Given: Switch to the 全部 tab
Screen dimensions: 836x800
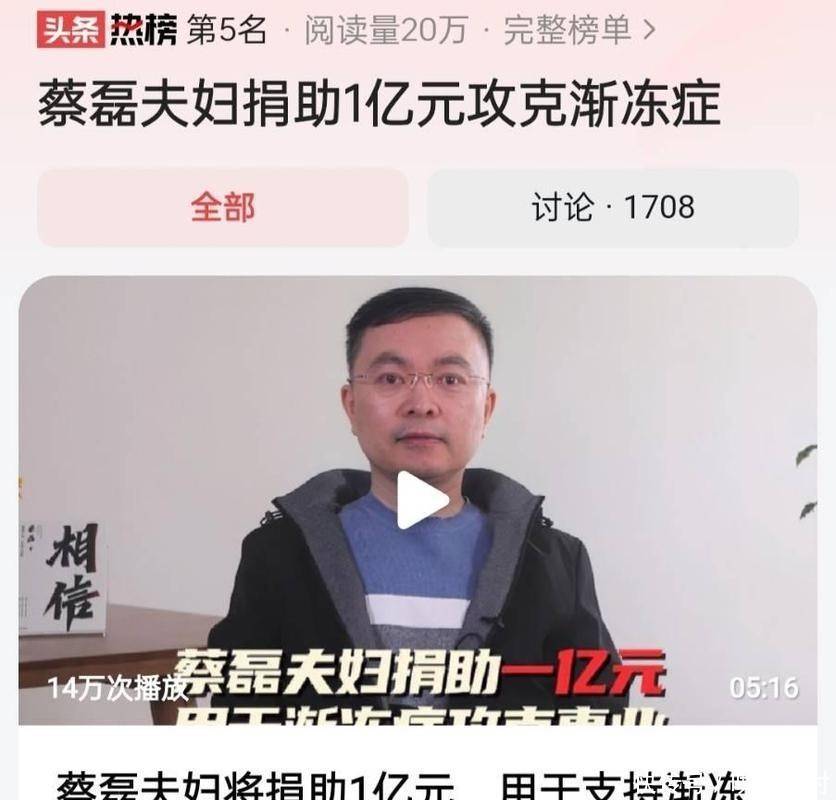Looking at the screenshot, I should 223,208.
